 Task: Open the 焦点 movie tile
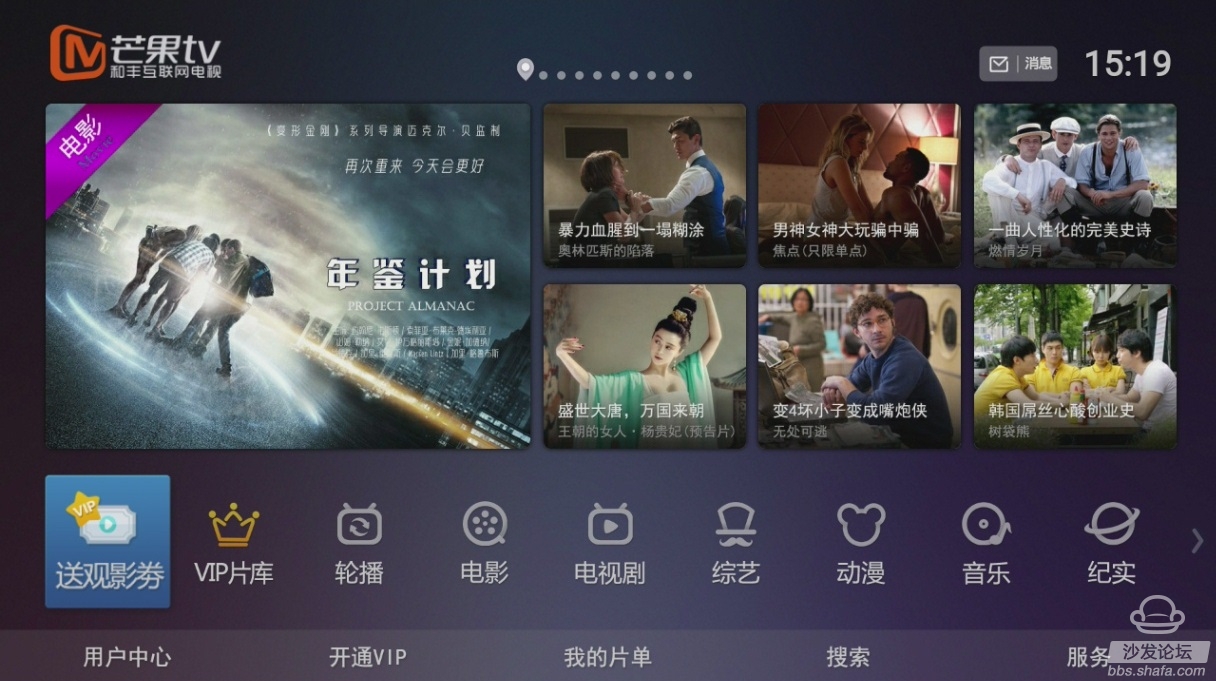[859, 185]
